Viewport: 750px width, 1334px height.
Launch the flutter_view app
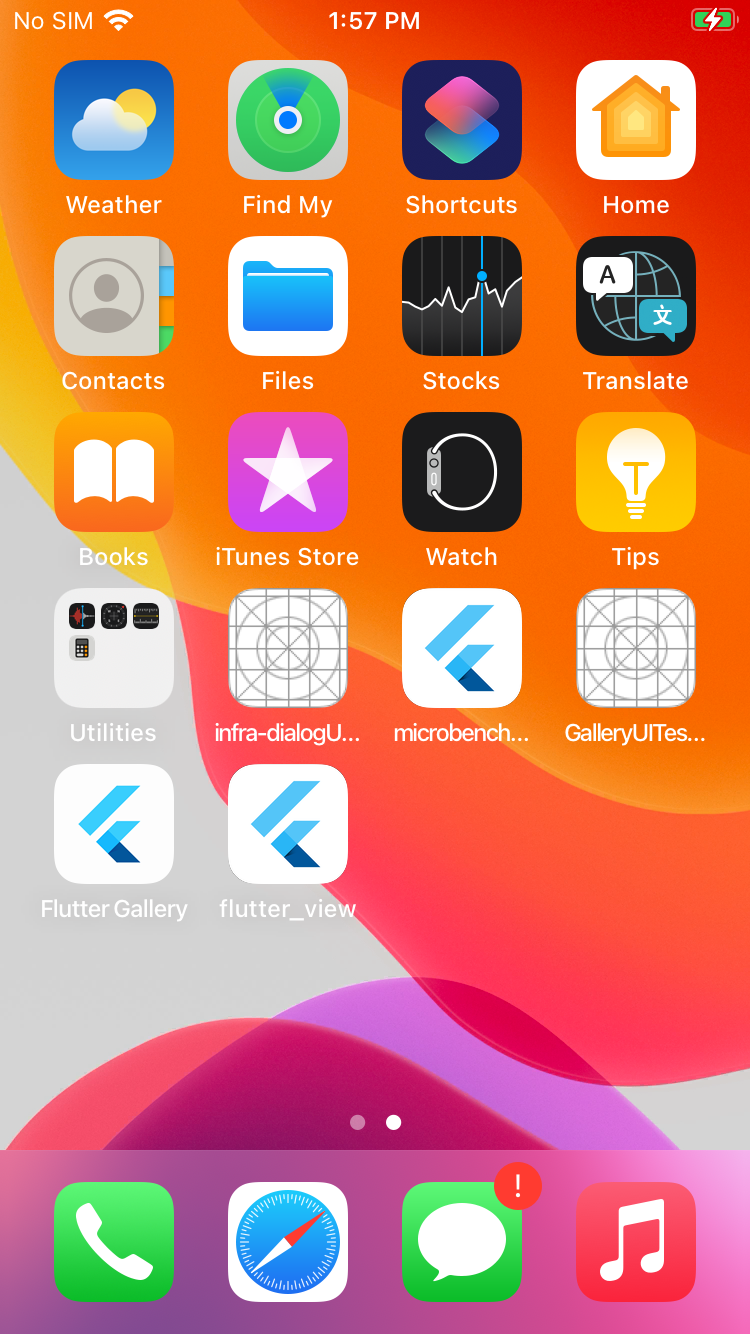click(x=287, y=824)
